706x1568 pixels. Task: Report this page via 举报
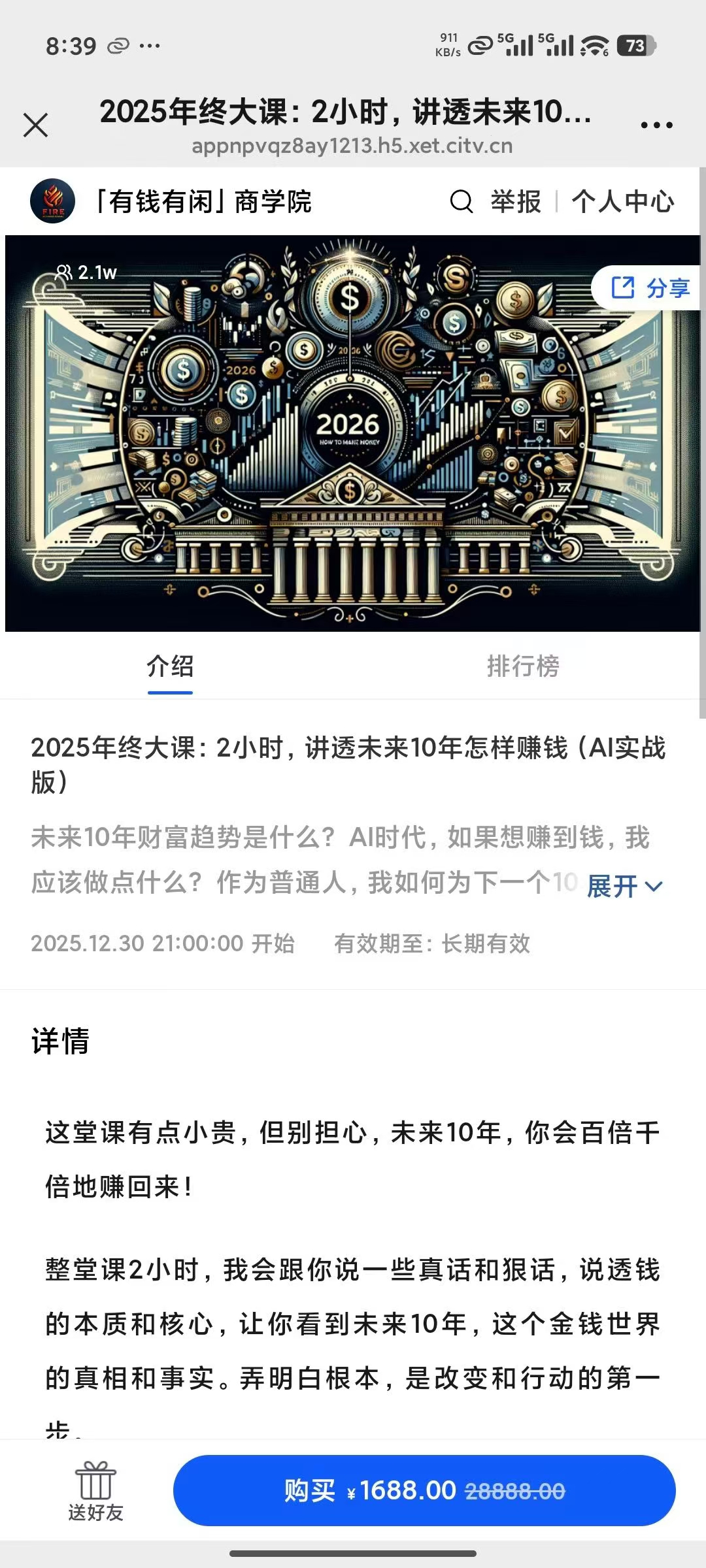pyautogui.click(x=516, y=202)
